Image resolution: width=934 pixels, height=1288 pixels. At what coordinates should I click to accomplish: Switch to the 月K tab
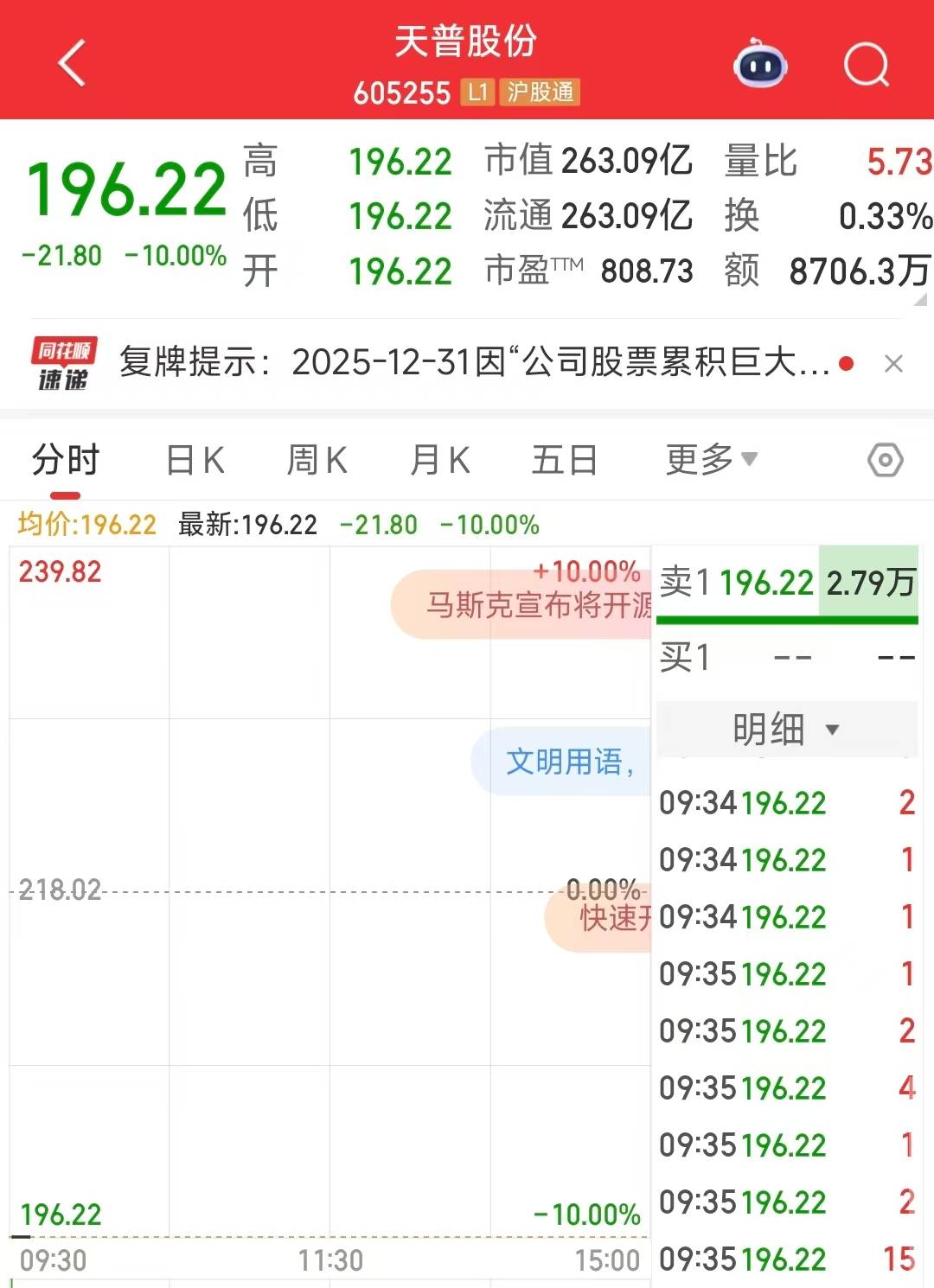(x=441, y=460)
